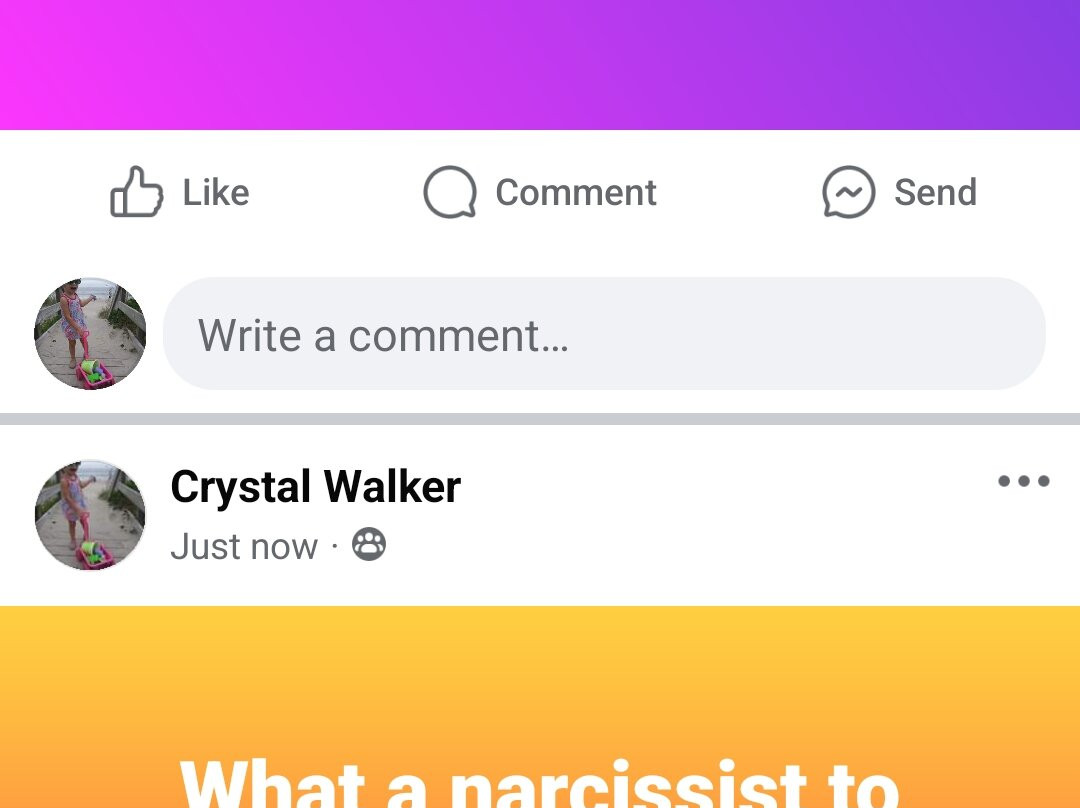Tap the profile photo beside Crystal Walker's name
1080x808 pixels.
90,515
